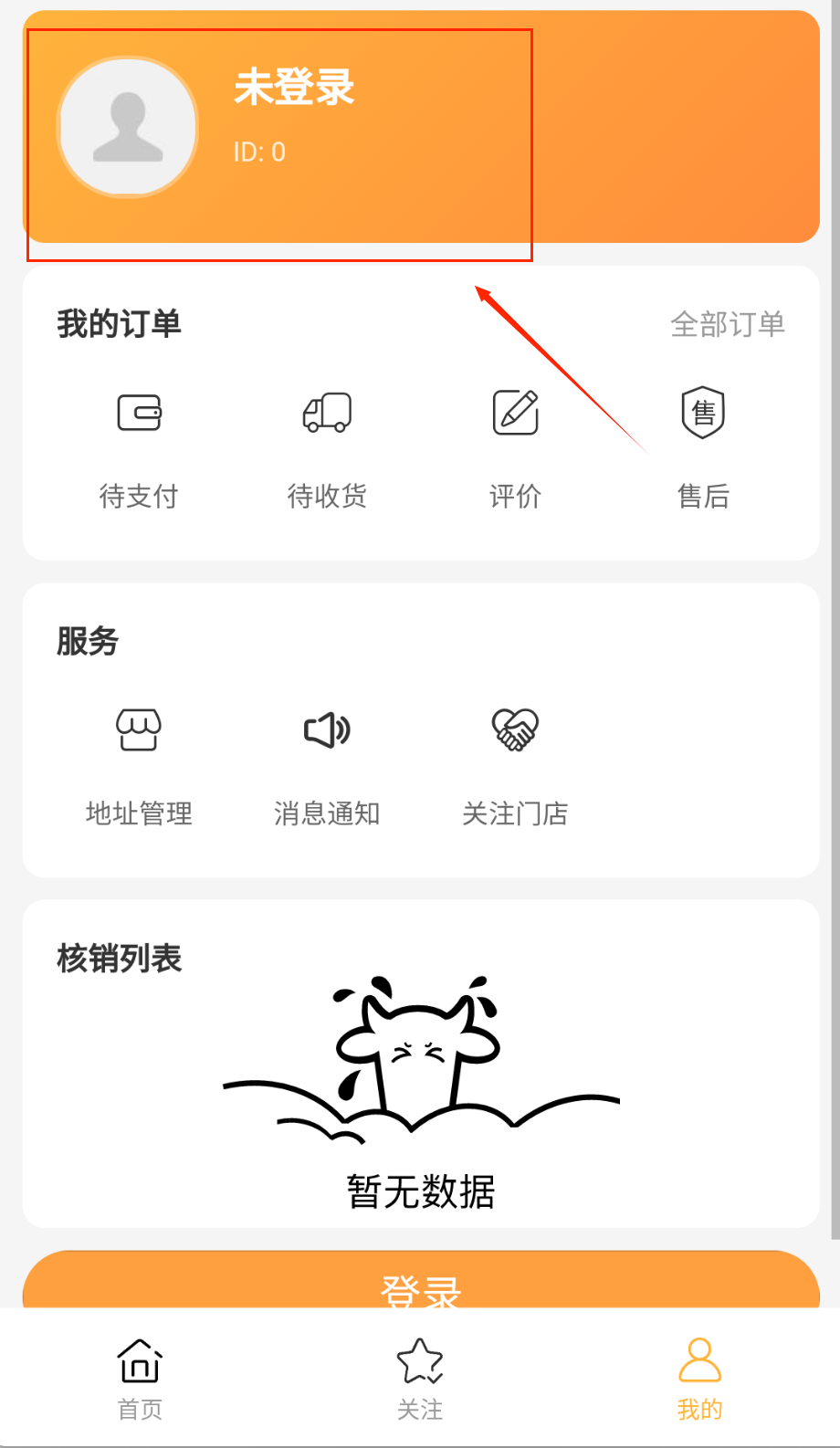
Task: Switch to the 首页 home tab
Action: click(x=140, y=1379)
